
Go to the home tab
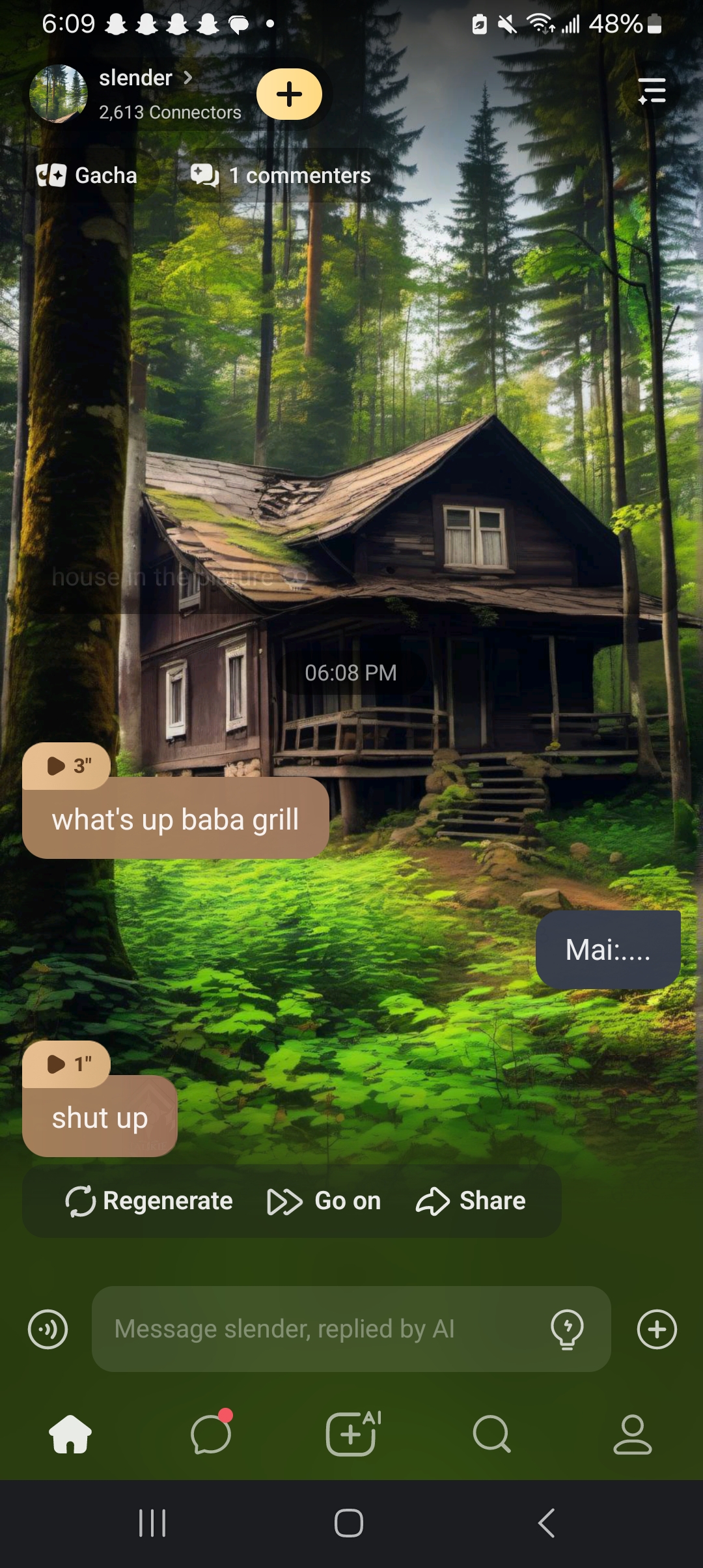tap(70, 1434)
